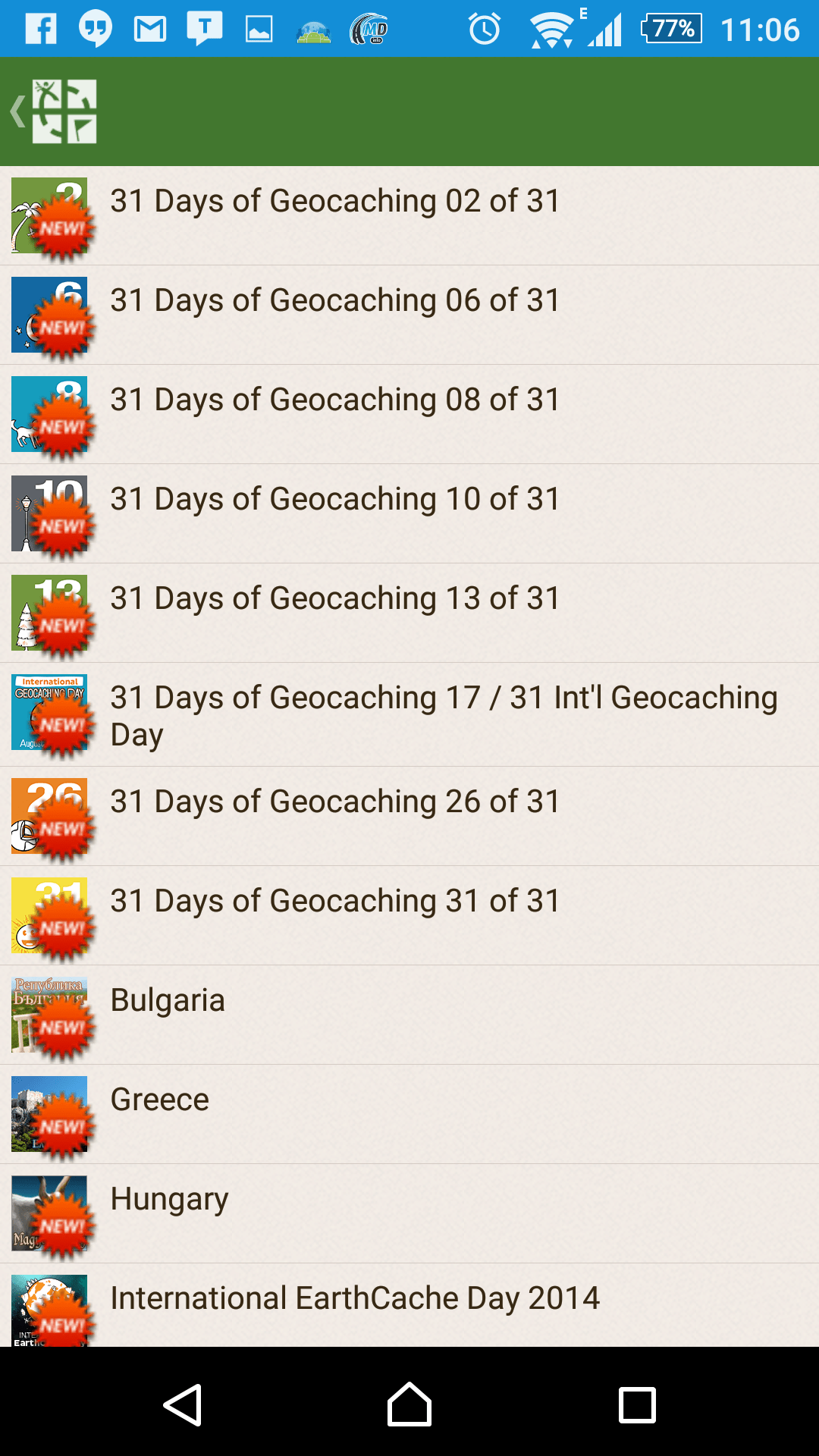The image size is (819, 1456).
Task: Open 31 Days of Geocaching 02 of 31
Action: (x=409, y=215)
